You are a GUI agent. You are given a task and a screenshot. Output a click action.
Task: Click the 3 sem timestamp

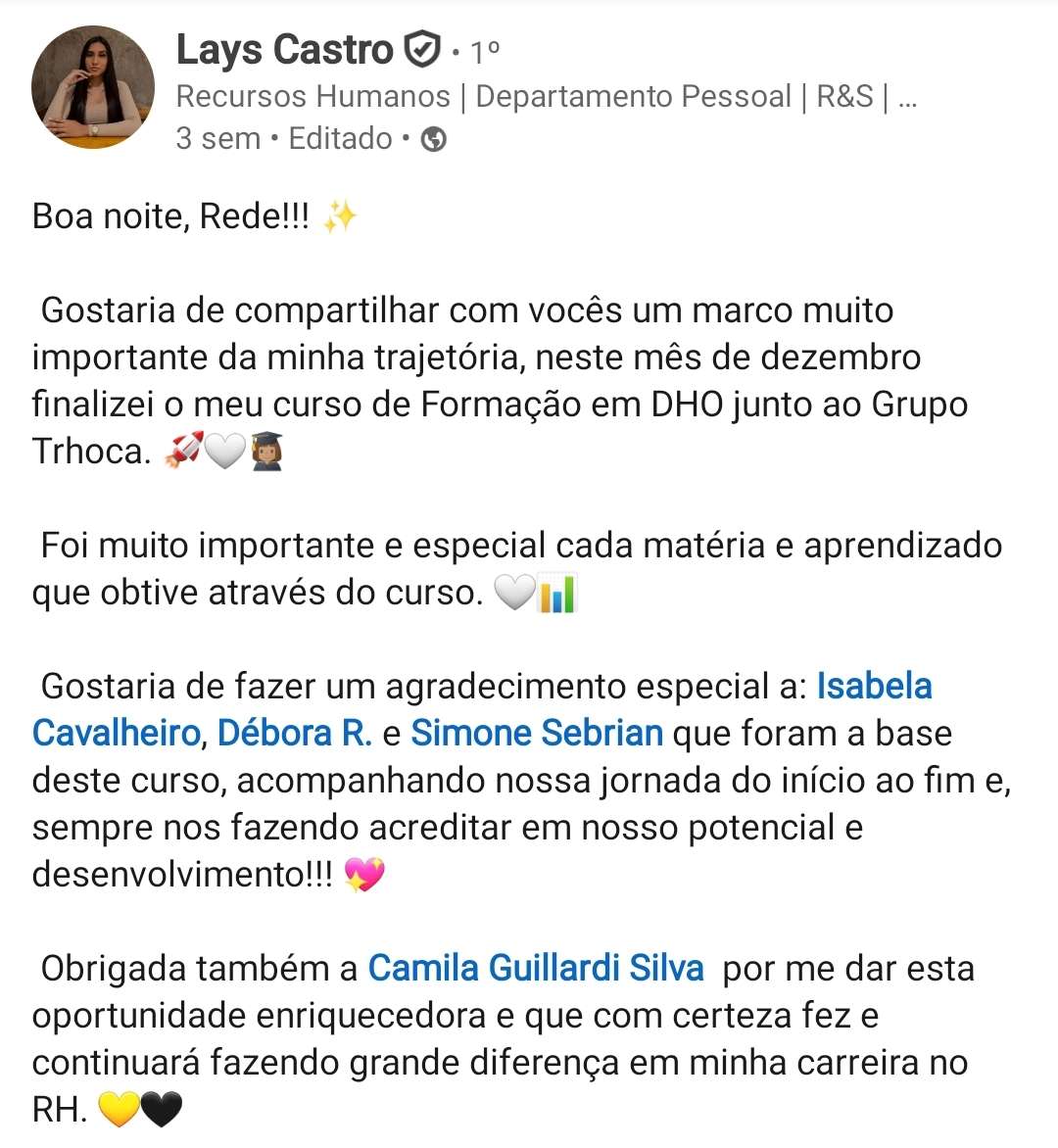[x=216, y=138]
